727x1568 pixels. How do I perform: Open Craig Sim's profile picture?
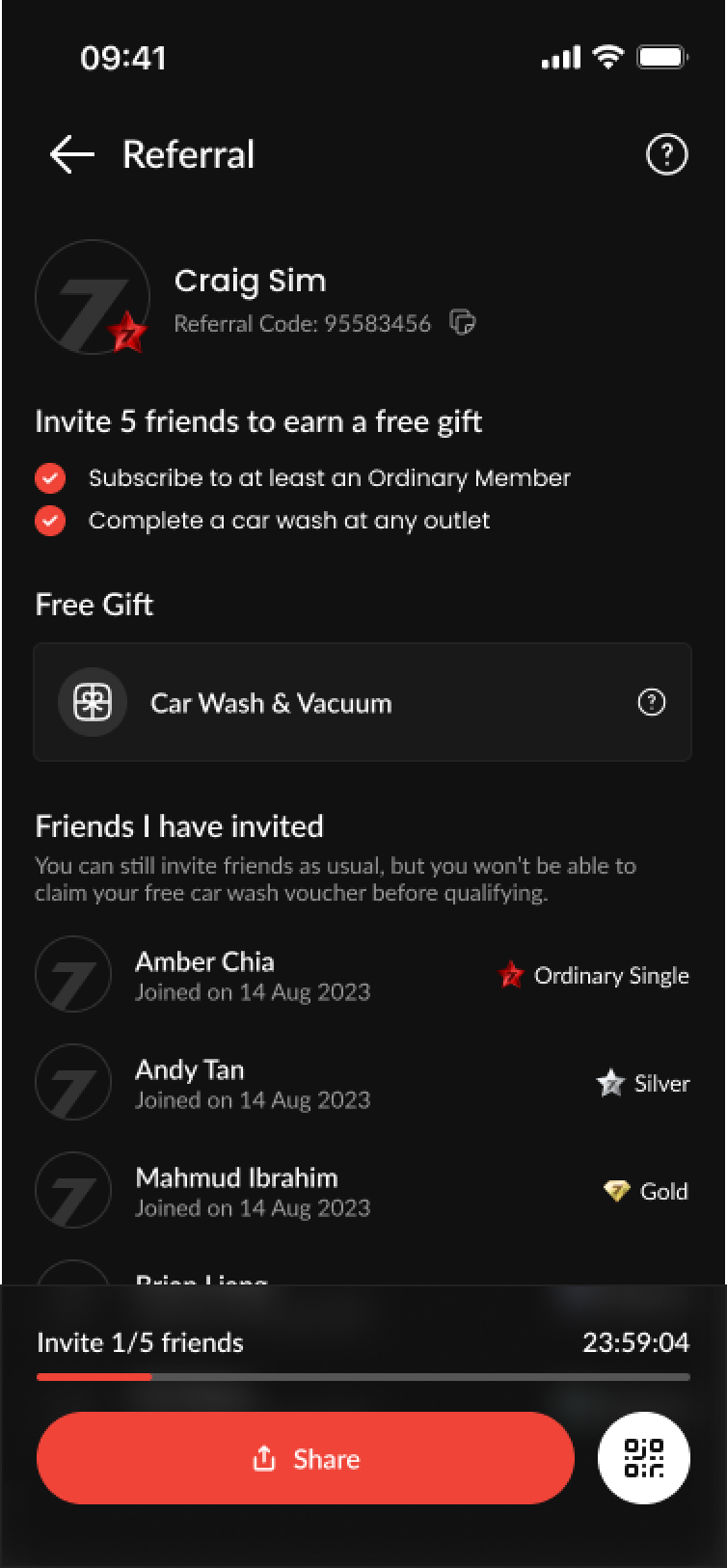point(92,297)
